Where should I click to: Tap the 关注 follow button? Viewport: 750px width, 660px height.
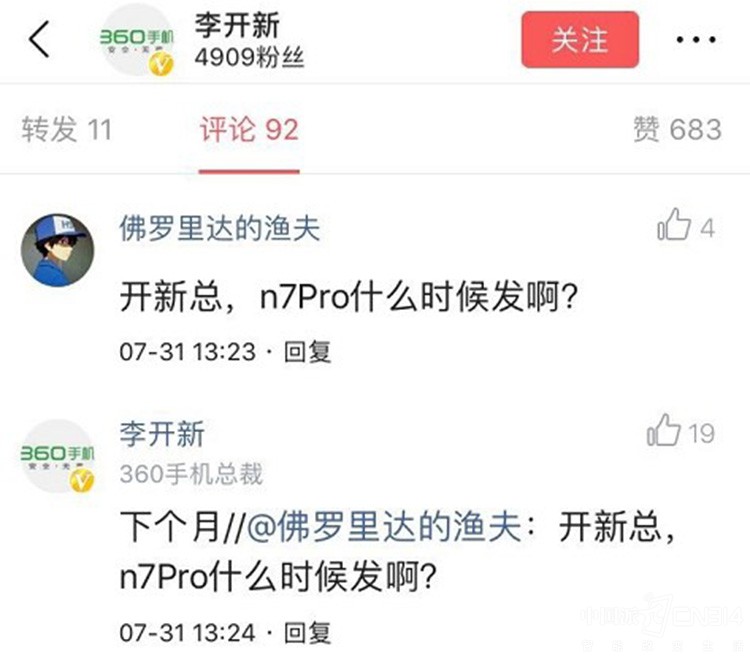tap(579, 40)
